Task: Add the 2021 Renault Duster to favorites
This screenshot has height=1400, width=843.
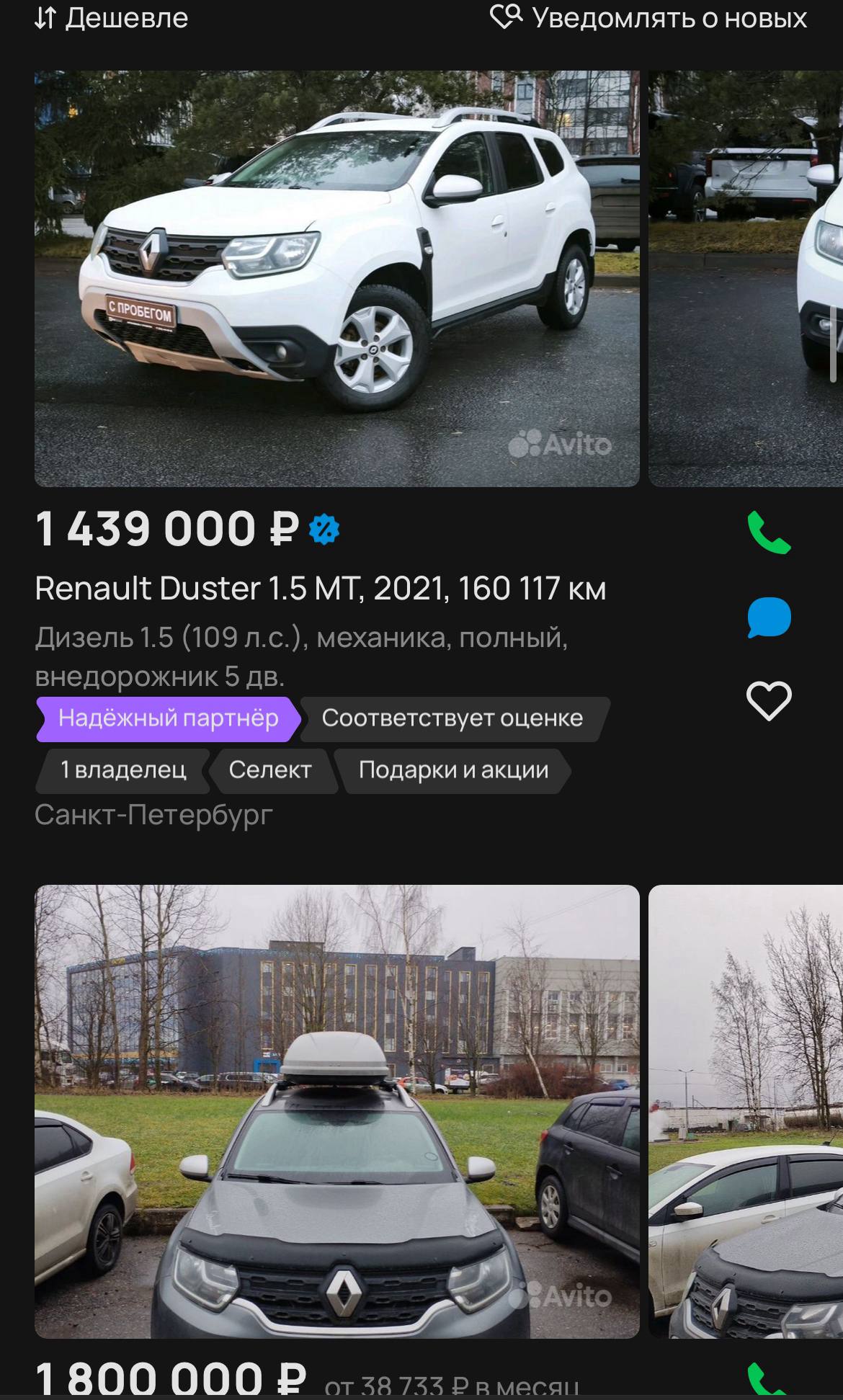Action: (x=769, y=700)
